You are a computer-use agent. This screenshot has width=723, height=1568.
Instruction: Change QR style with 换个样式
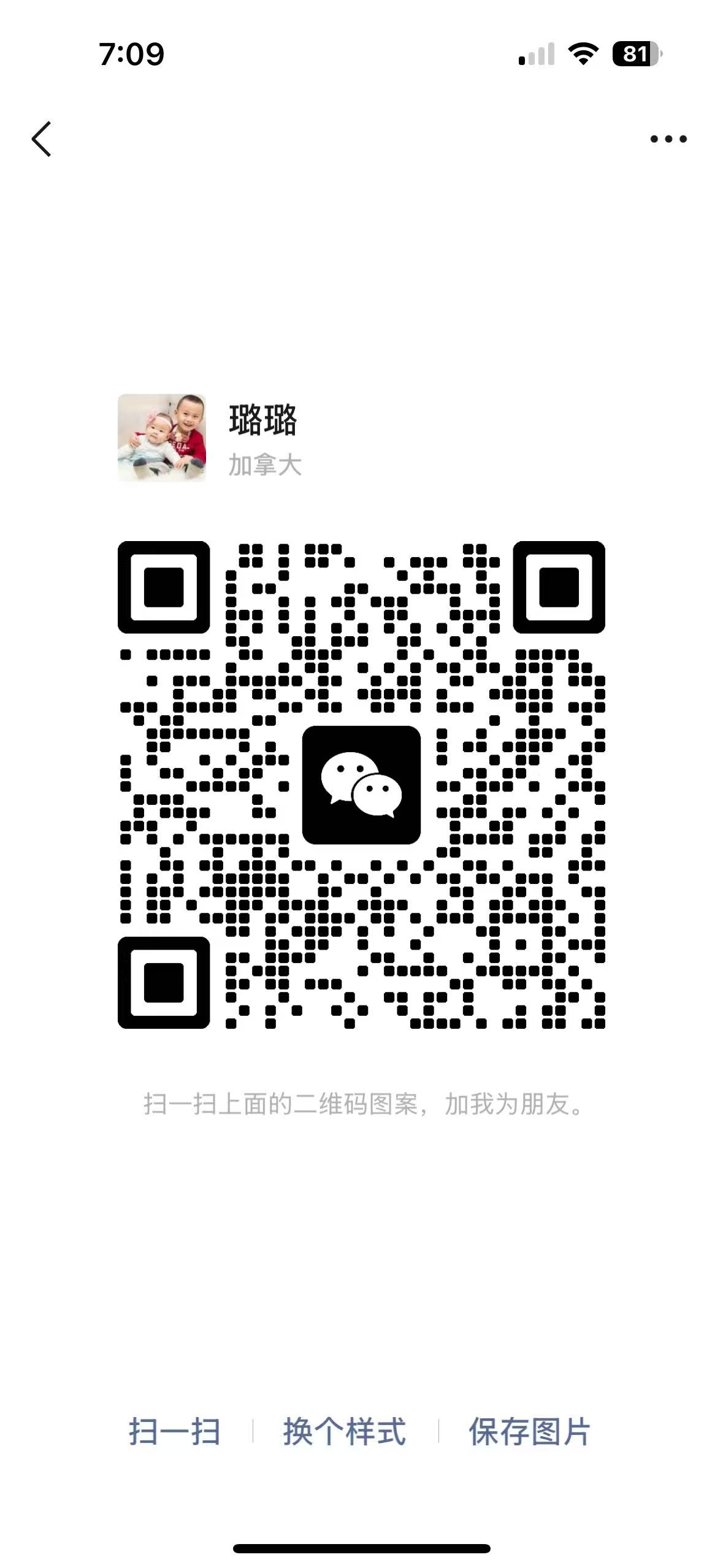click(345, 1431)
